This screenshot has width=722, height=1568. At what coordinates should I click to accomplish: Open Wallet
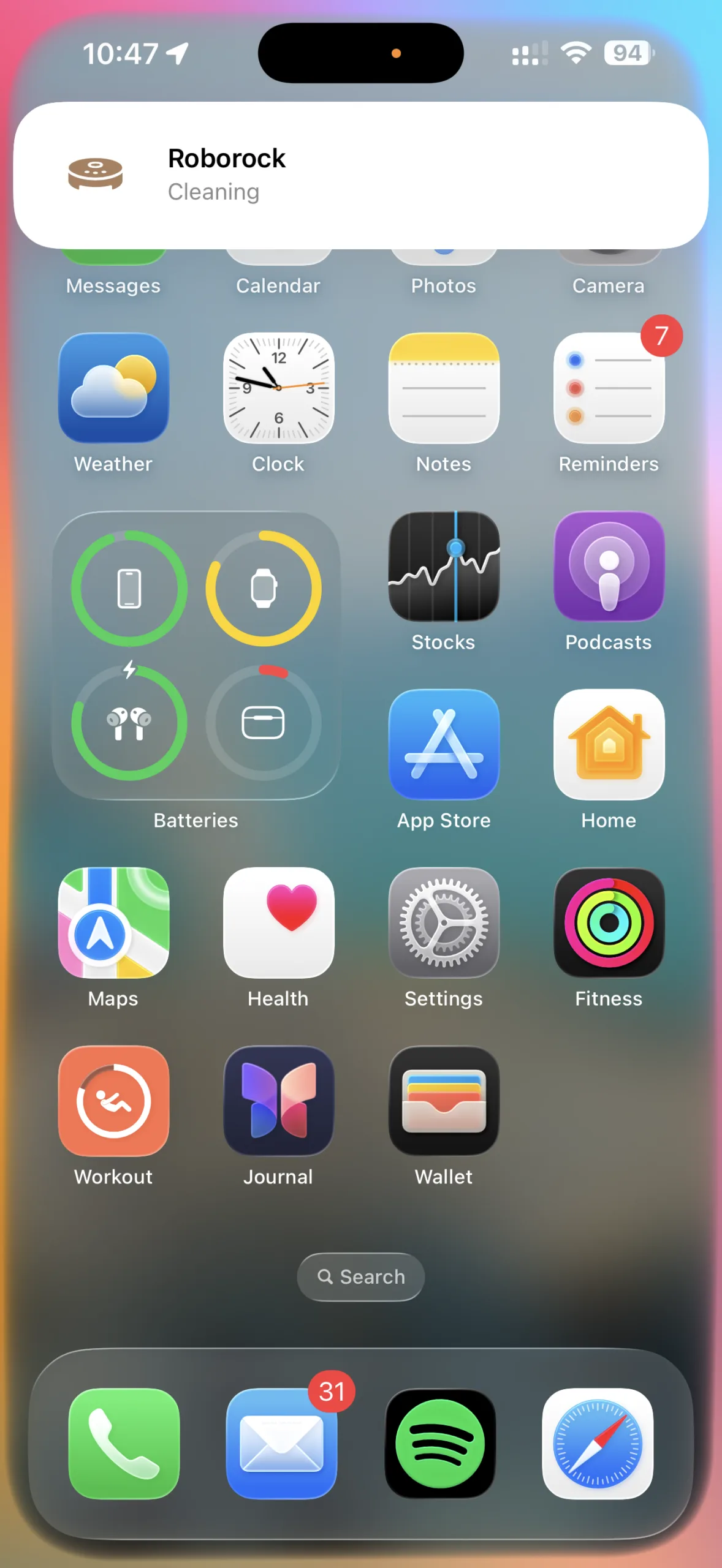444,1101
